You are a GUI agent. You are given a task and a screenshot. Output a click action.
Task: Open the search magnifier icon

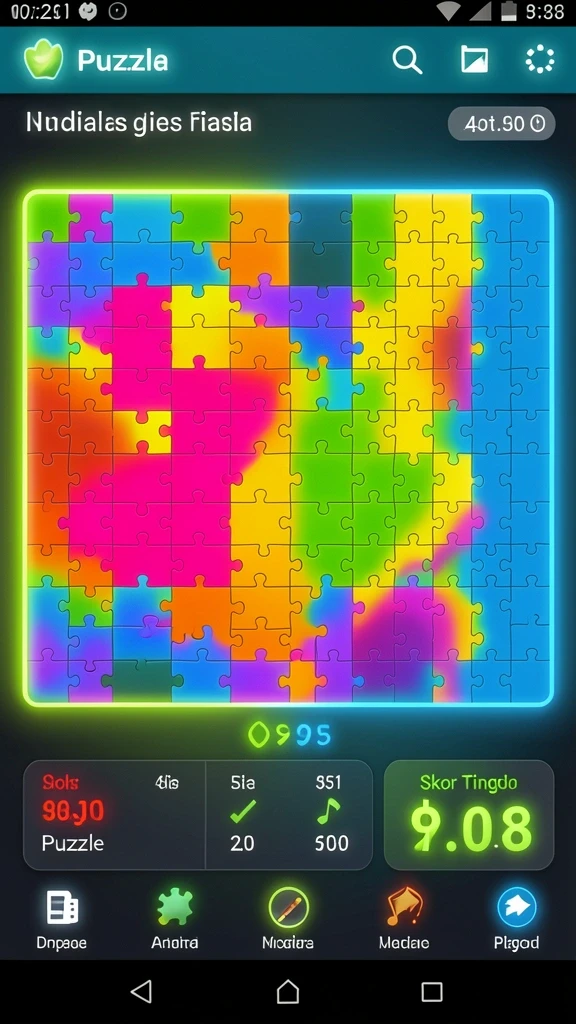click(407, 60)
